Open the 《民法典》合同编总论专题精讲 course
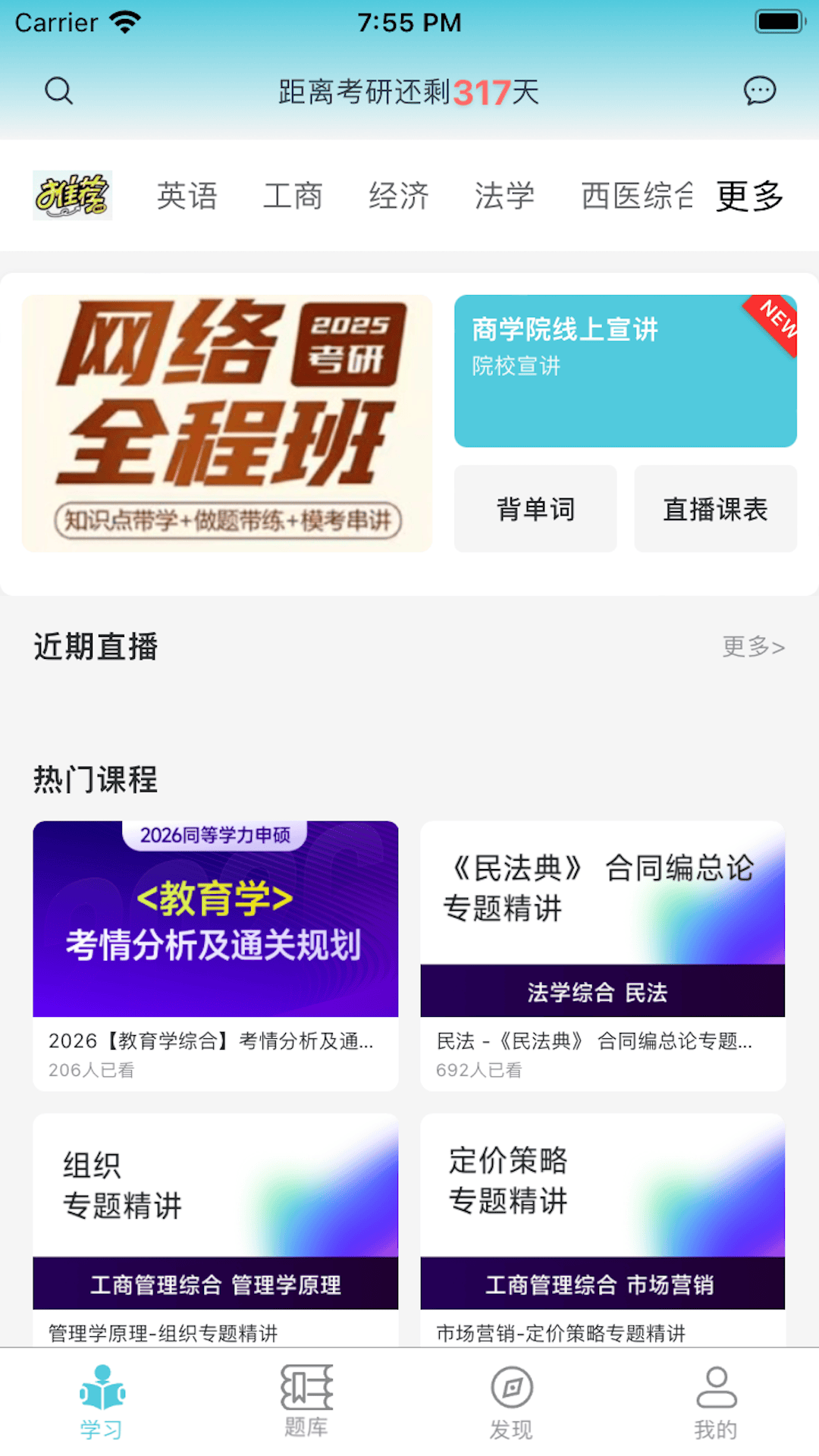The height and width of the screenshot is (1456, 819). (603, 955)
